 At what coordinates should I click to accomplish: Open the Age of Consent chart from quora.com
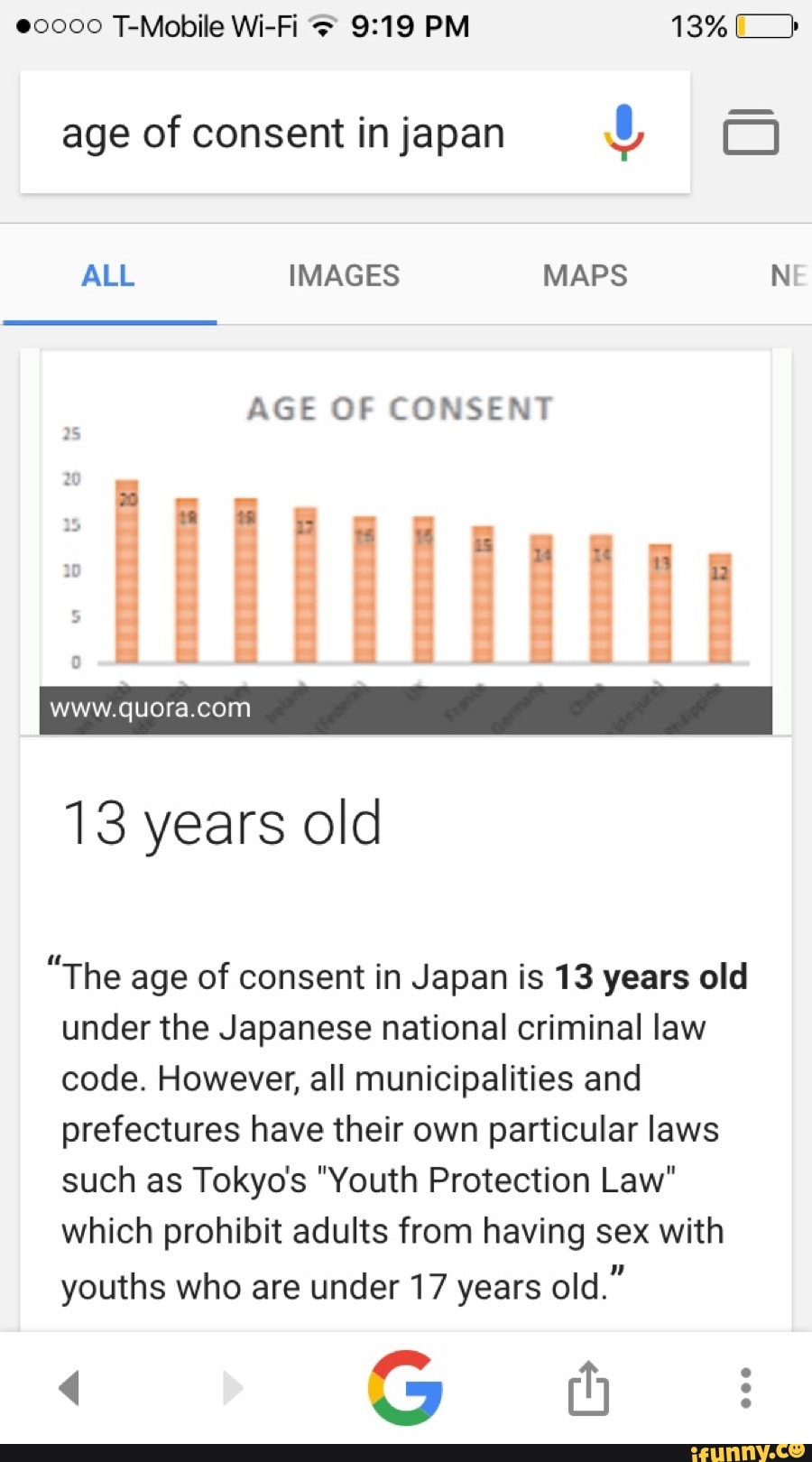coord(406,541)
